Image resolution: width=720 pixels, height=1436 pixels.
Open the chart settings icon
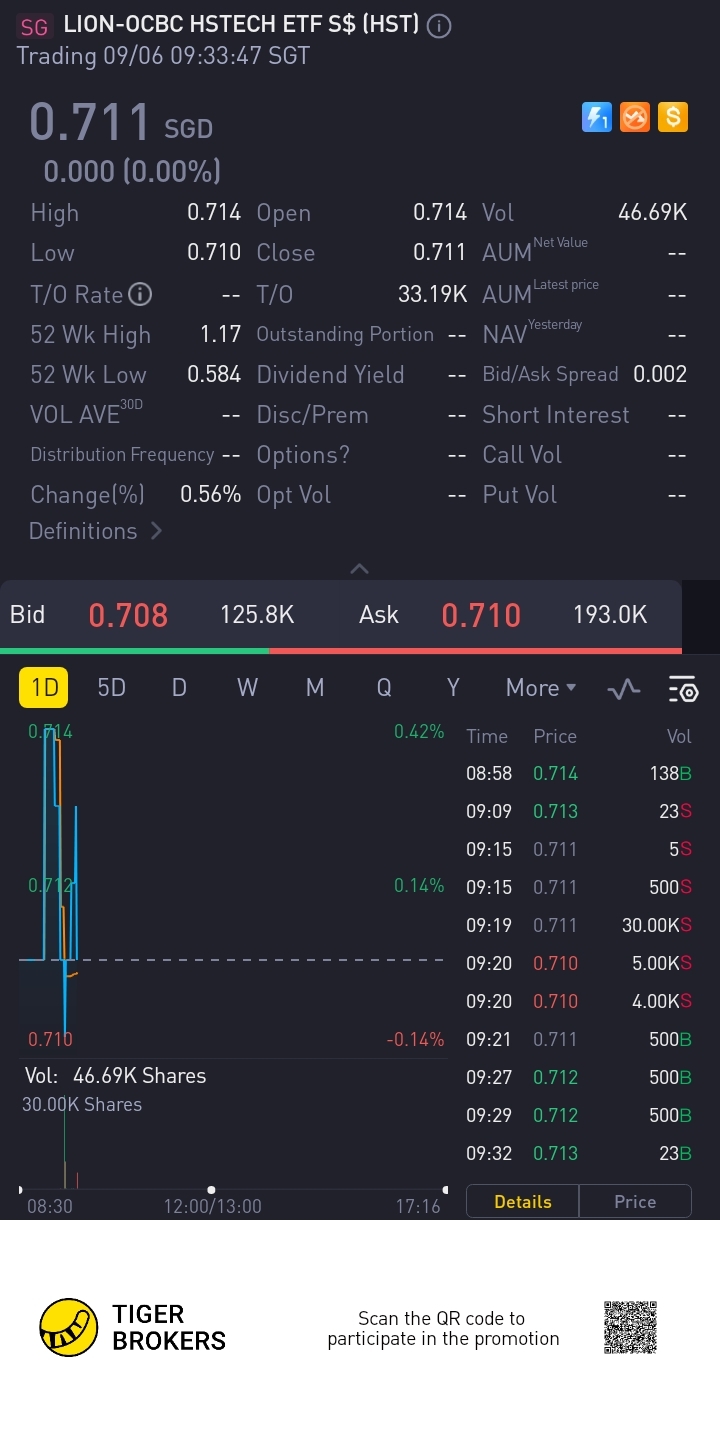click(683, 688)
